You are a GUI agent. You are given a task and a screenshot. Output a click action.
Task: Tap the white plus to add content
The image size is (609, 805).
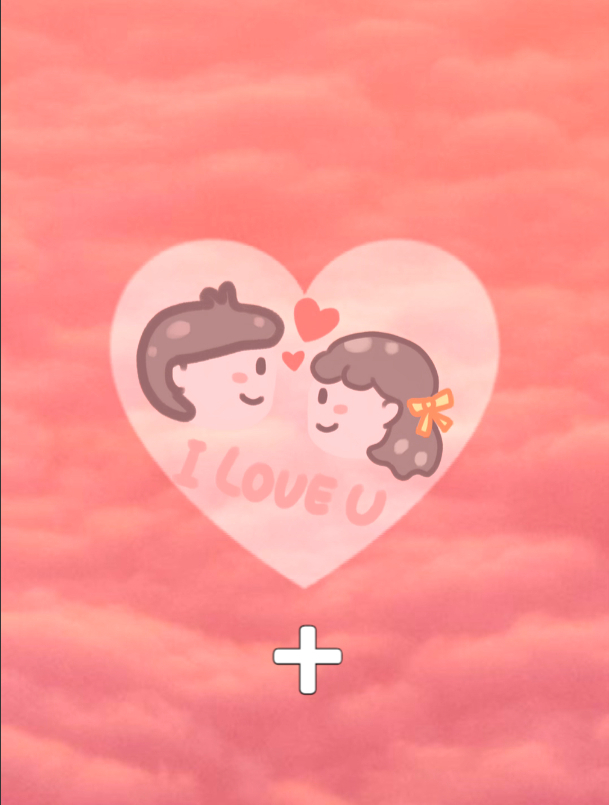[308, 659]
